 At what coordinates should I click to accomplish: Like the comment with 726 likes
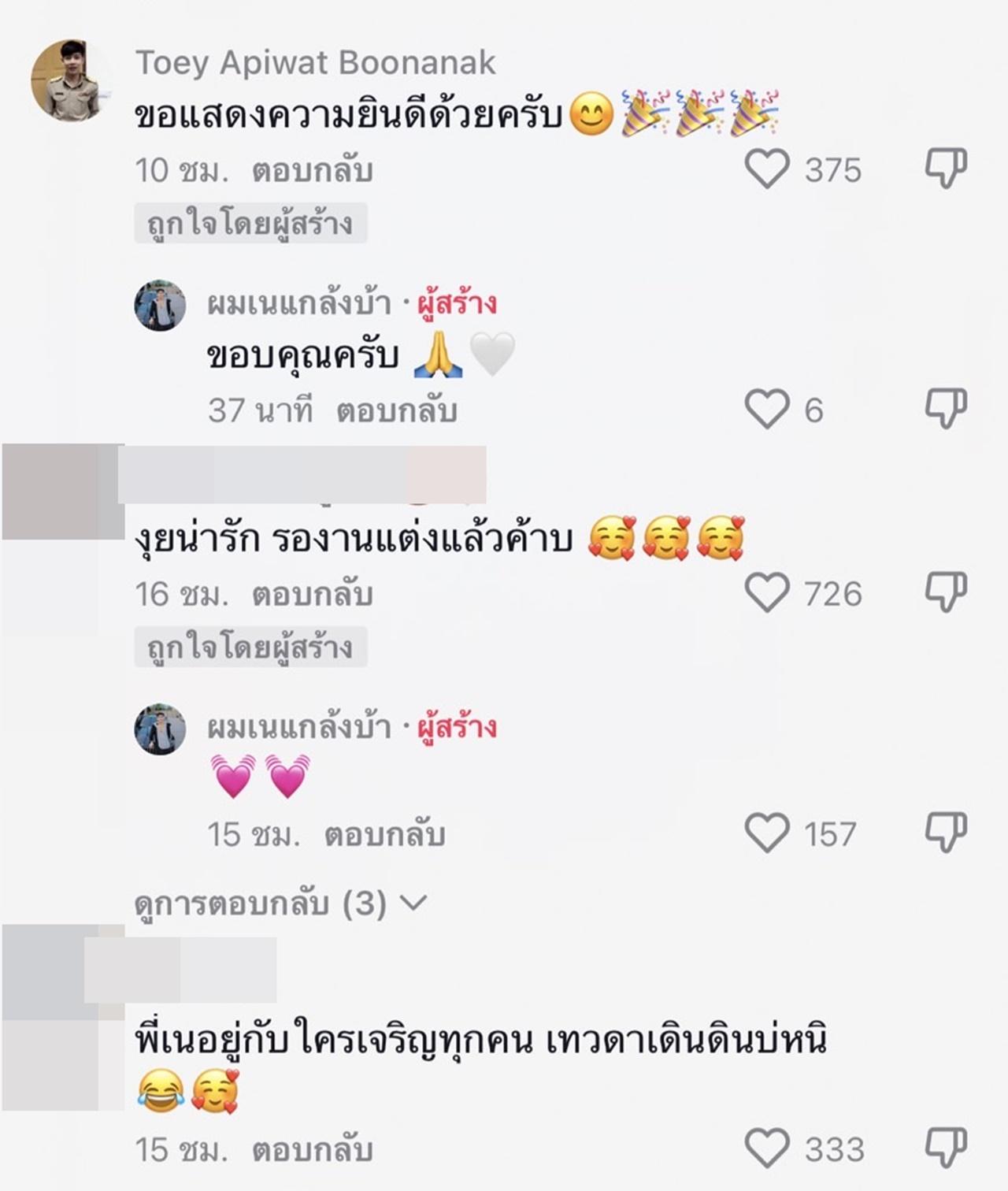[x=767, y=593]
